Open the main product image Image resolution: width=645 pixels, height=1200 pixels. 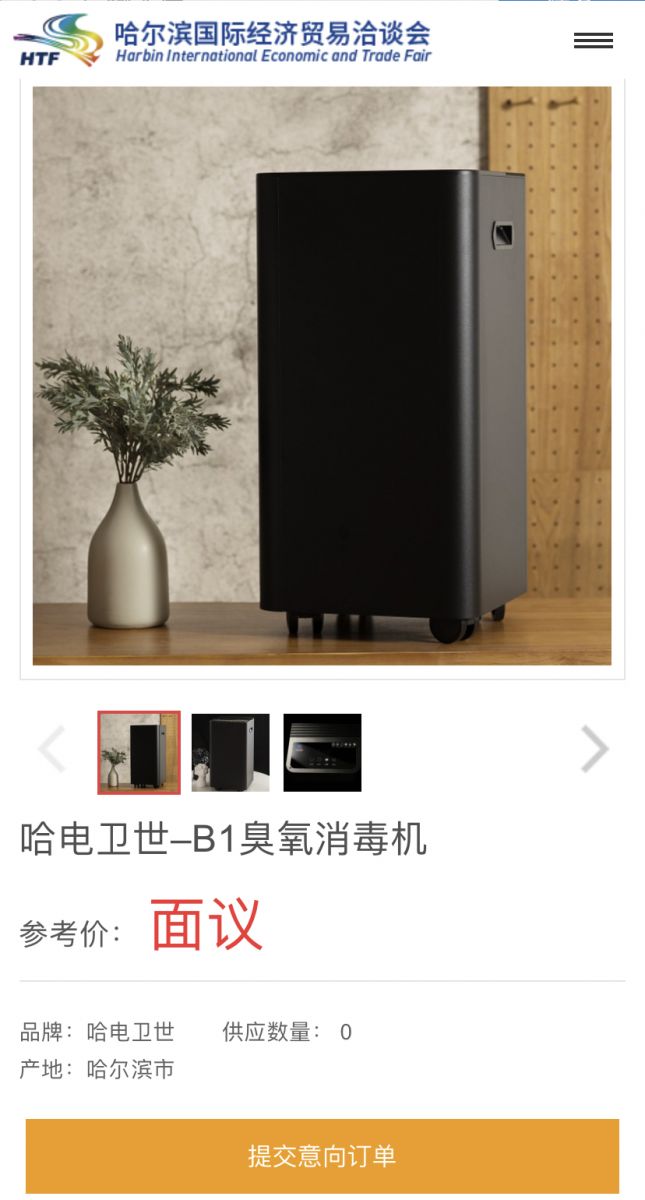[x=322, y=375]
